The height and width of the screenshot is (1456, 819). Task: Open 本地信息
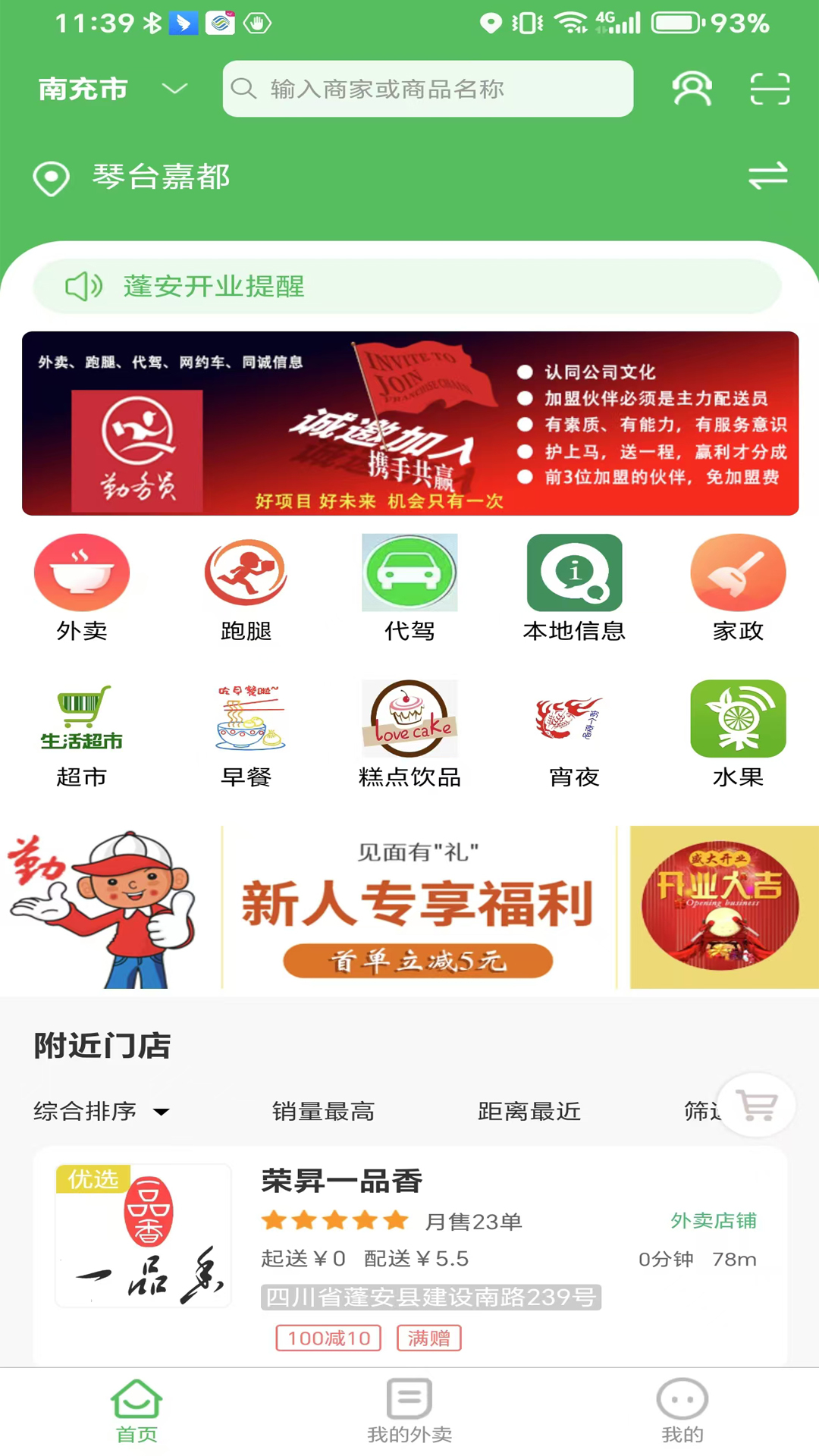pos(574,588)
